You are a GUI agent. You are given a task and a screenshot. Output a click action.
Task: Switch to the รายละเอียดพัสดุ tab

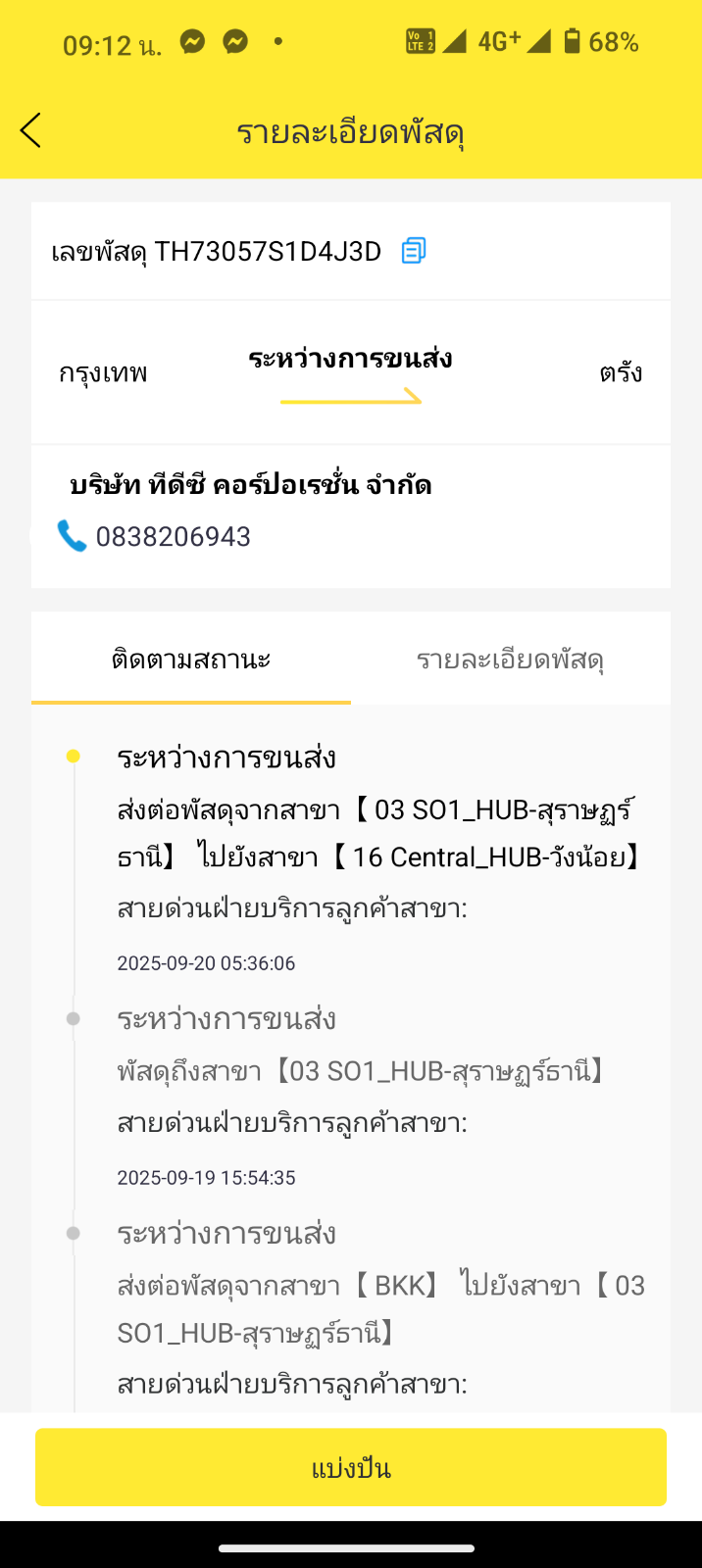click(x=510, y=660)
